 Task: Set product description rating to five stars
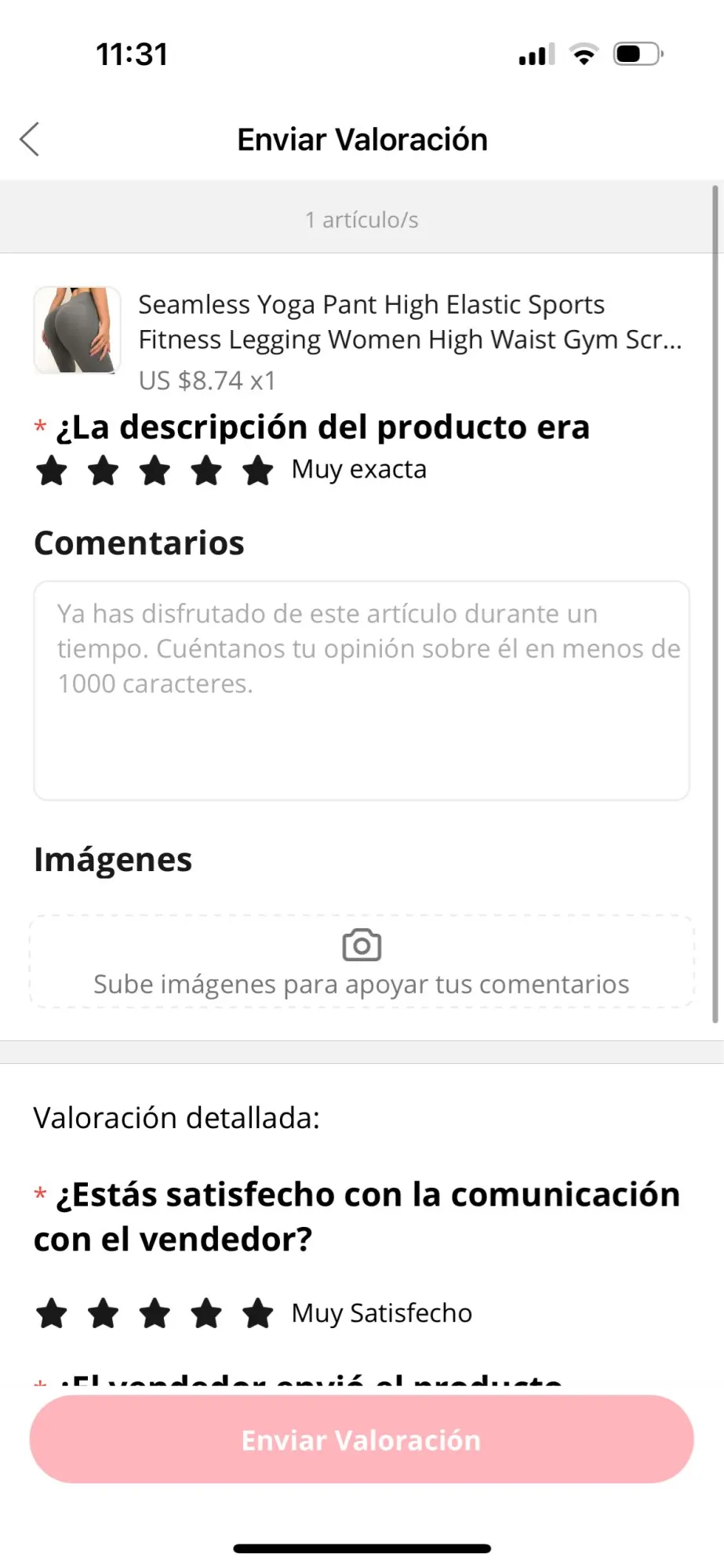click(x=257, y=470)
